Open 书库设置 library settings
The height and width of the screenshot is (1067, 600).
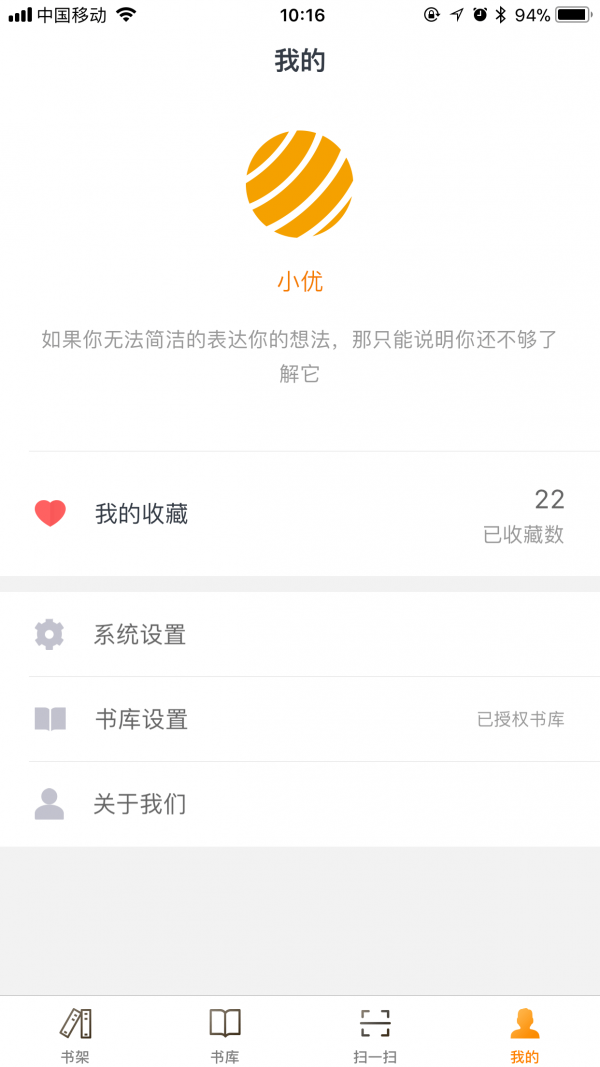pyautogui.click(x=300, y=719)
